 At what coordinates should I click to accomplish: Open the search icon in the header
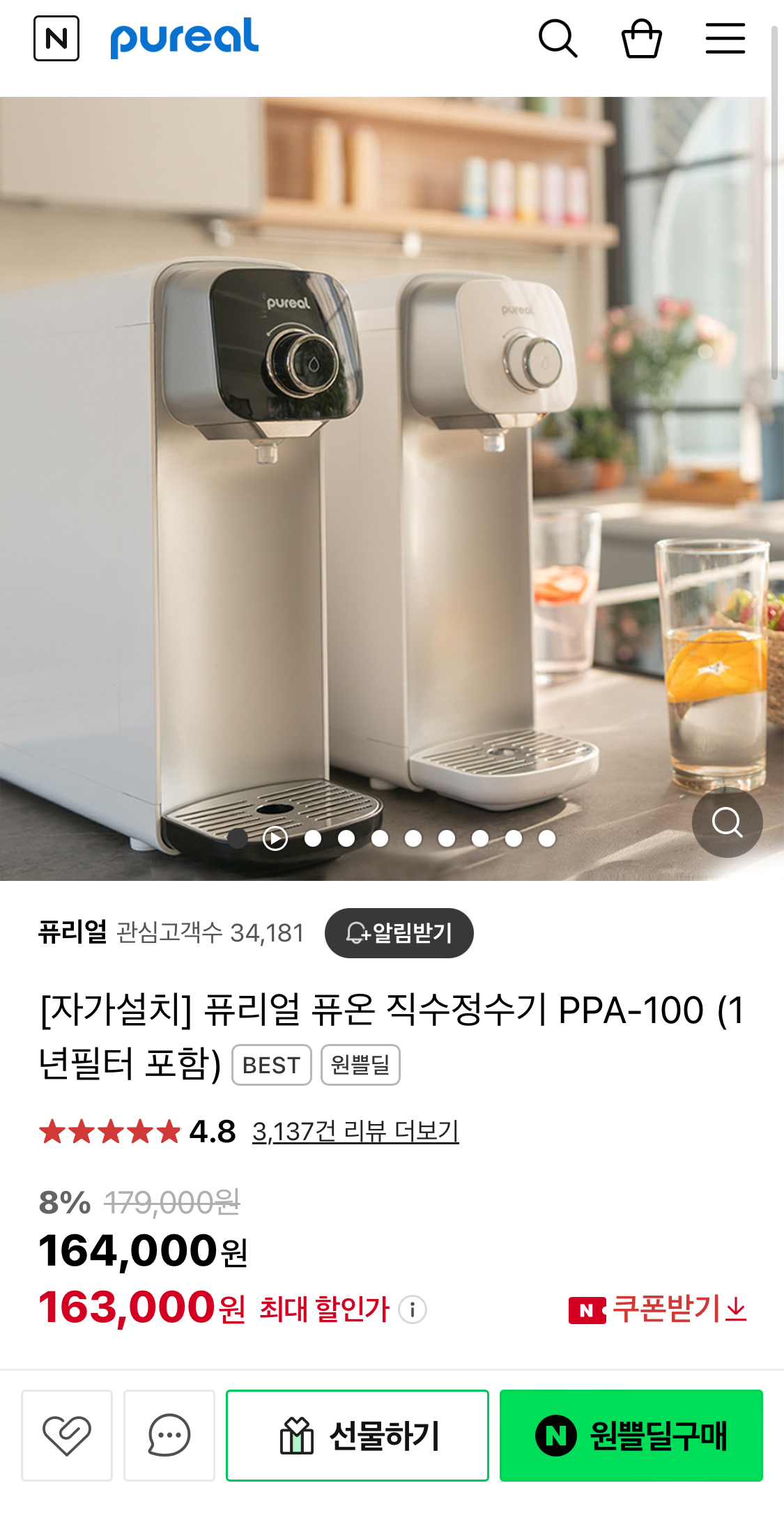click(x=558, y=40)
